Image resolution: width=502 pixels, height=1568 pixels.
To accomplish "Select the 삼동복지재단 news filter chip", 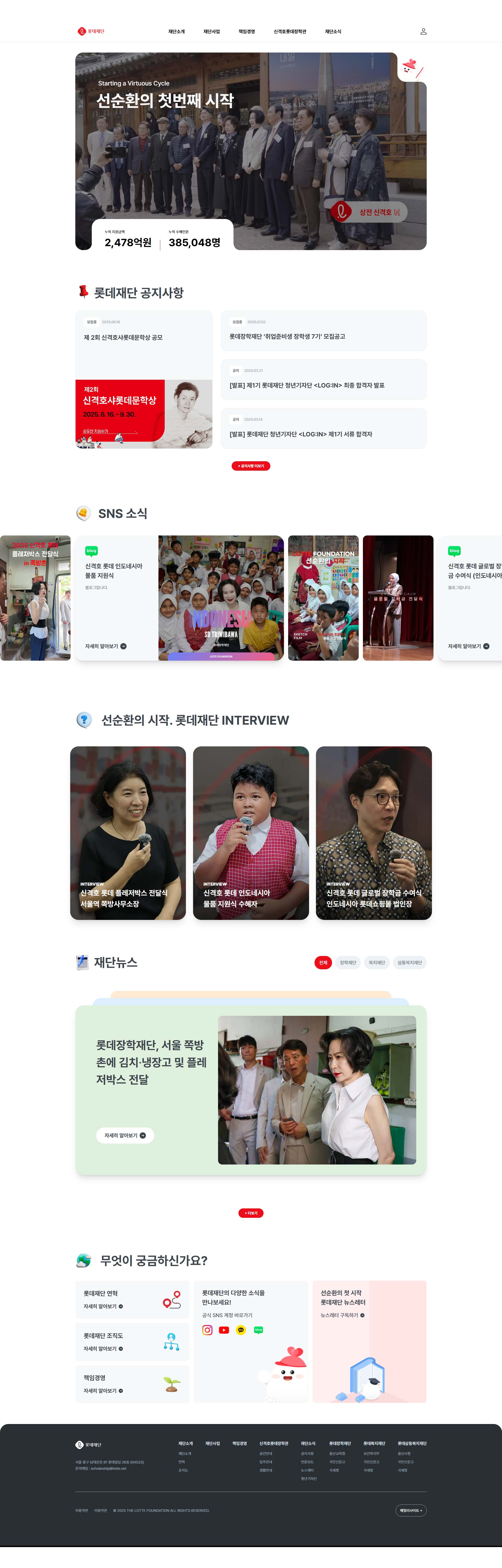I will click(409, 962).
